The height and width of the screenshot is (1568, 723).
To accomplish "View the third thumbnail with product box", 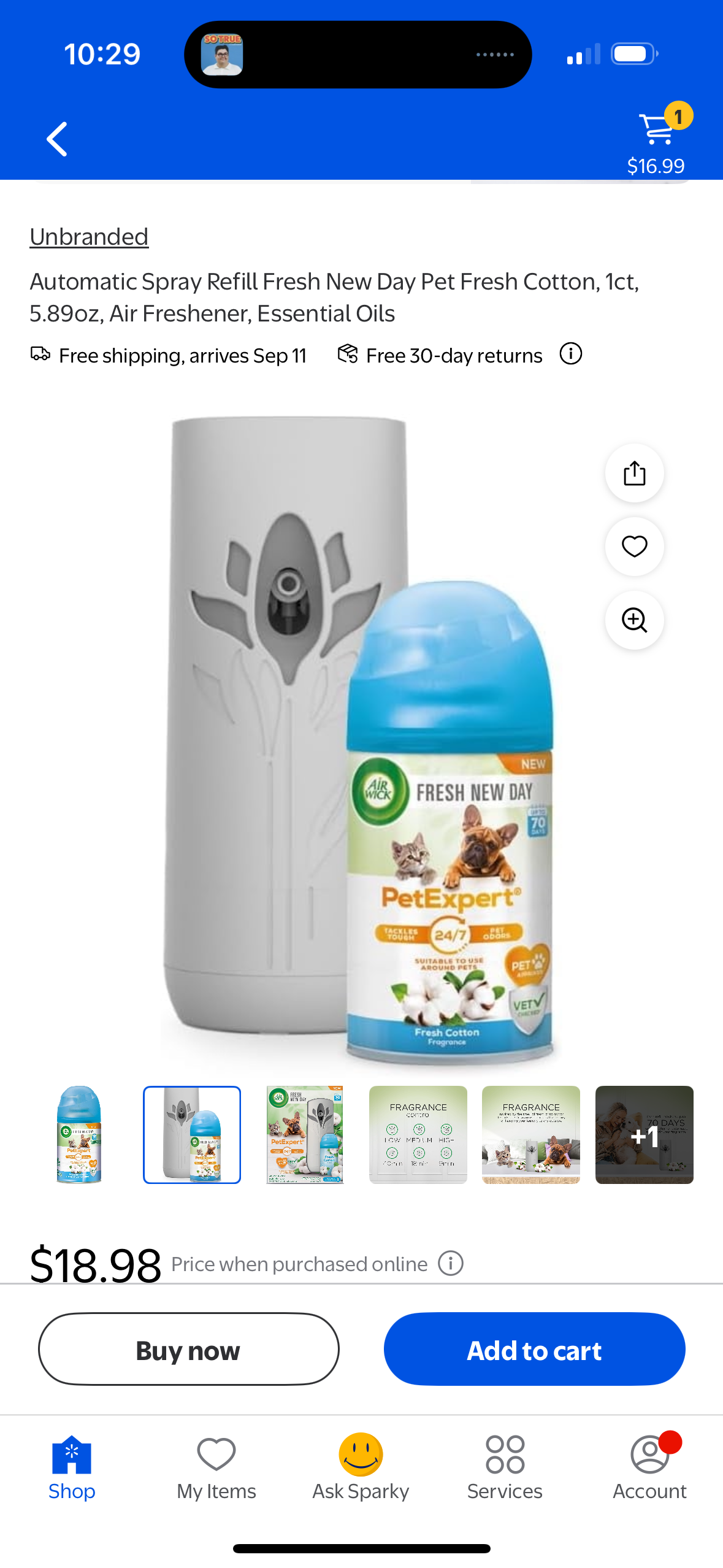I will pyautogui.click(x=305, y=1134).
